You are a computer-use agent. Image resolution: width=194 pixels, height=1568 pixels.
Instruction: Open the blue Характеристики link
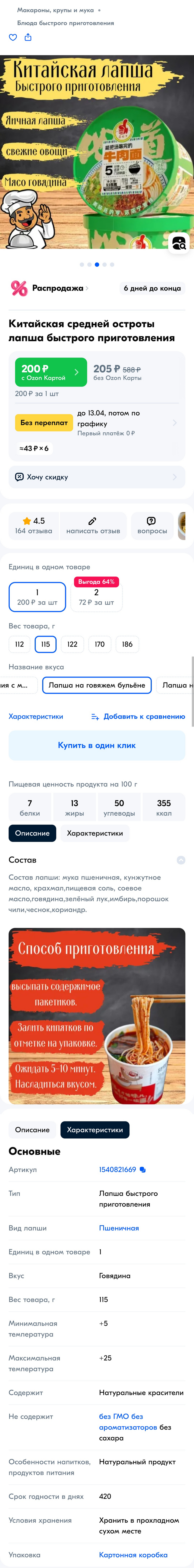tap(35, 716)
